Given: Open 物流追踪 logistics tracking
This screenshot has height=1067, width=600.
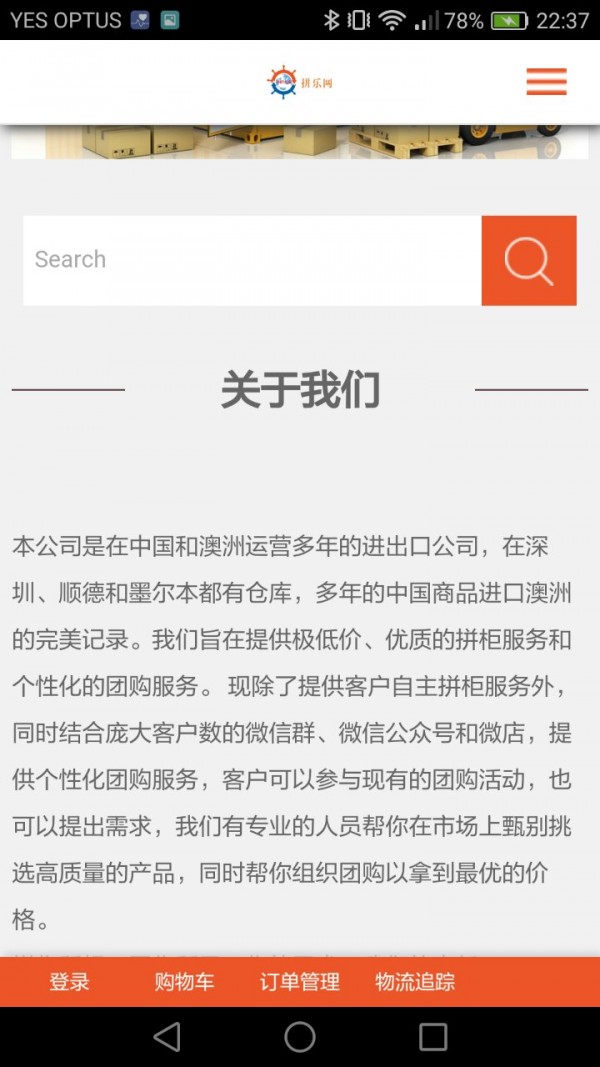Looking at the screenshot, I should (x=415, y=982).
